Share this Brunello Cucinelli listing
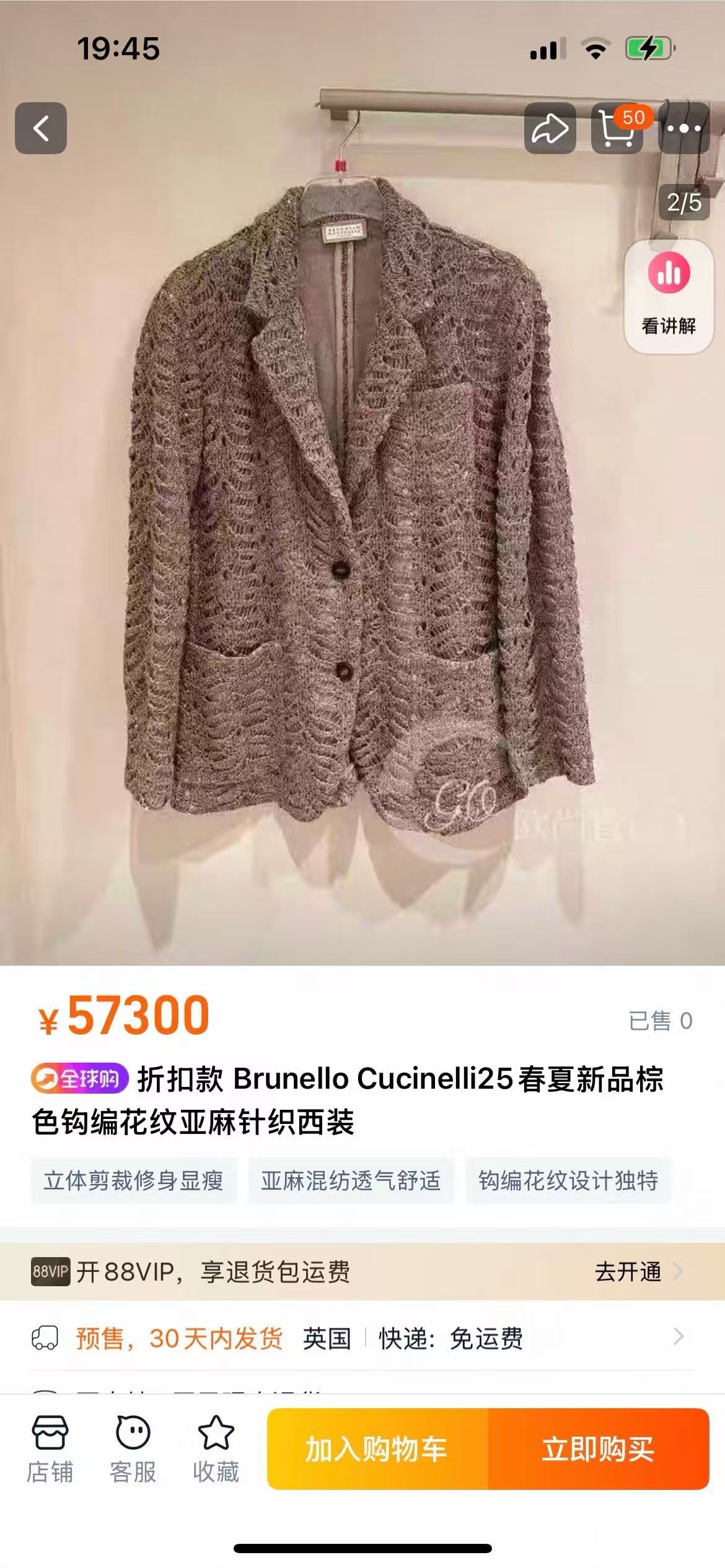Viewport: 725px width, 1568px height. 550,128
